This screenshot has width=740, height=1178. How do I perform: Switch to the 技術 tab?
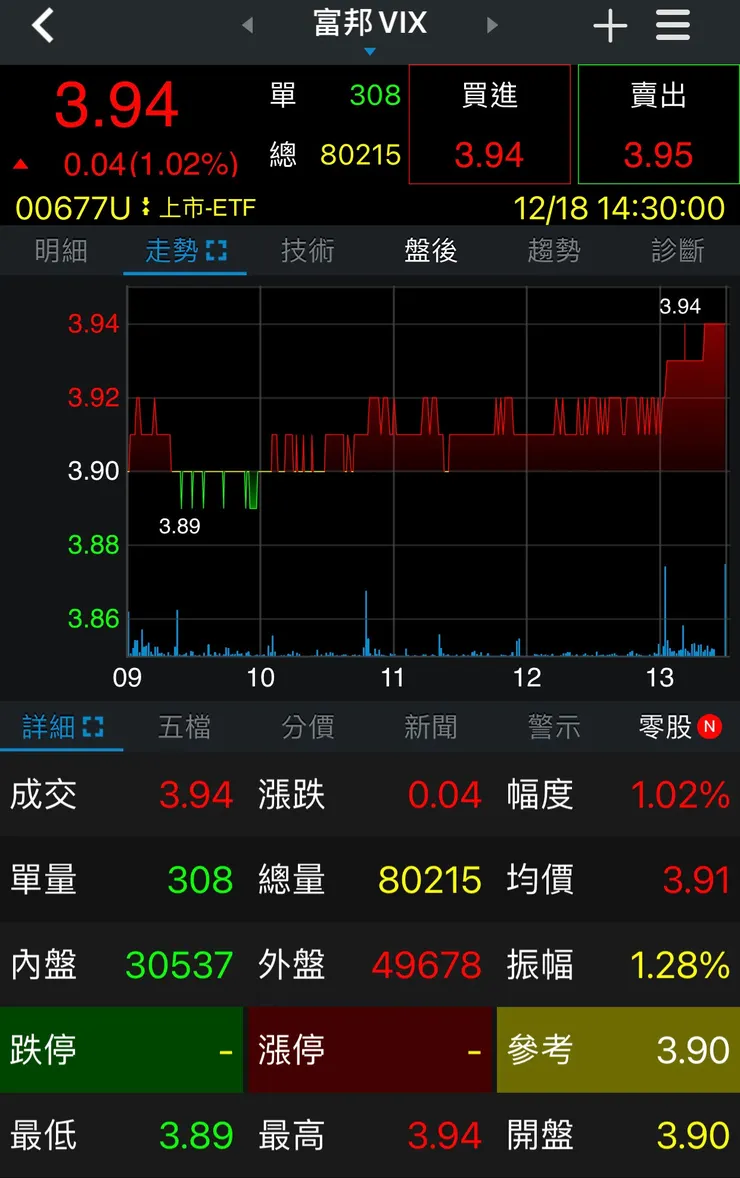306,251
